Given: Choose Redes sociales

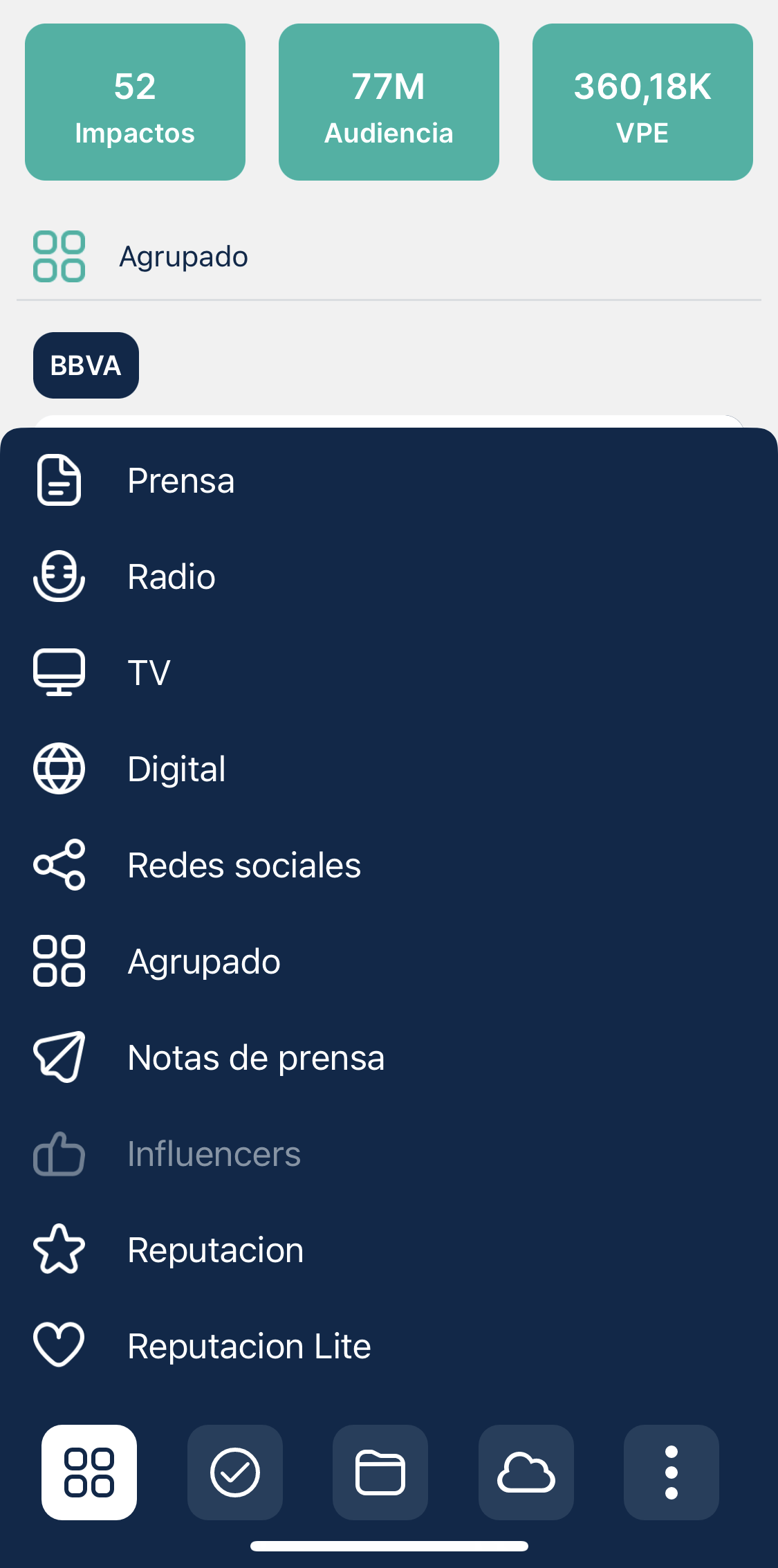Looking at the screenshot, I should click(x=243, y=865).
